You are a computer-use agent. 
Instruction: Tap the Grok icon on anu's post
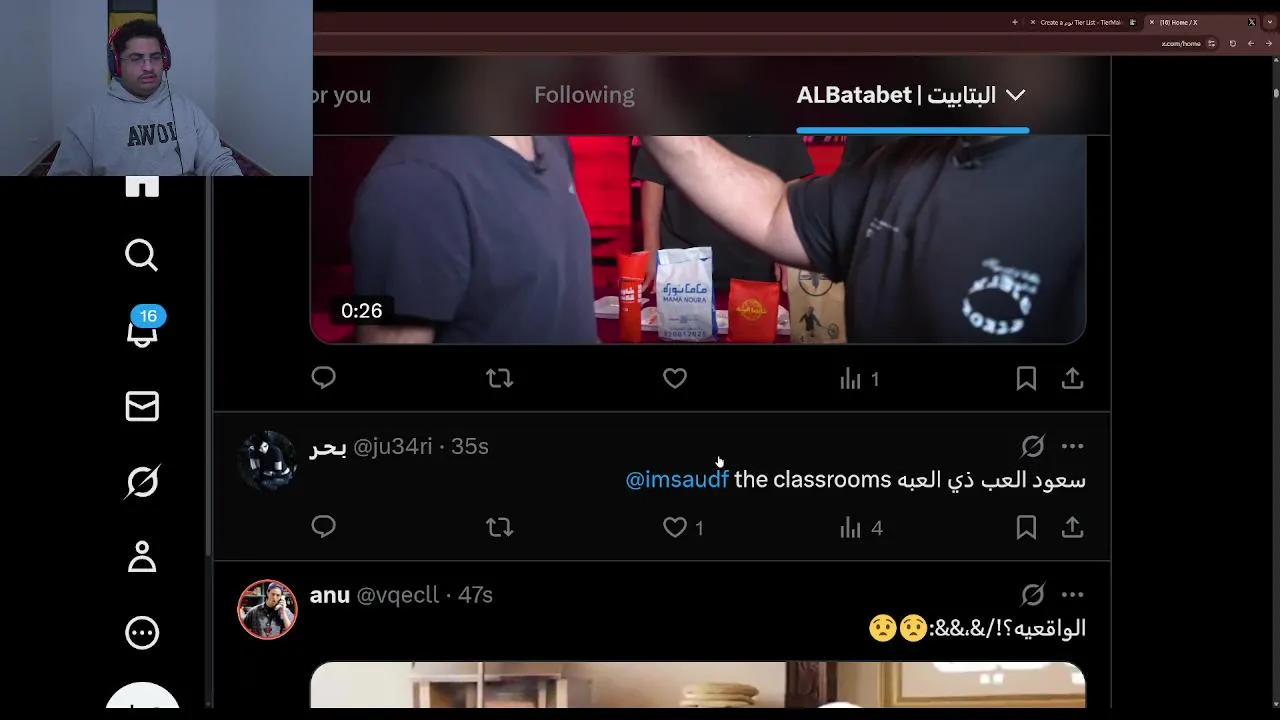point(1033,595)
